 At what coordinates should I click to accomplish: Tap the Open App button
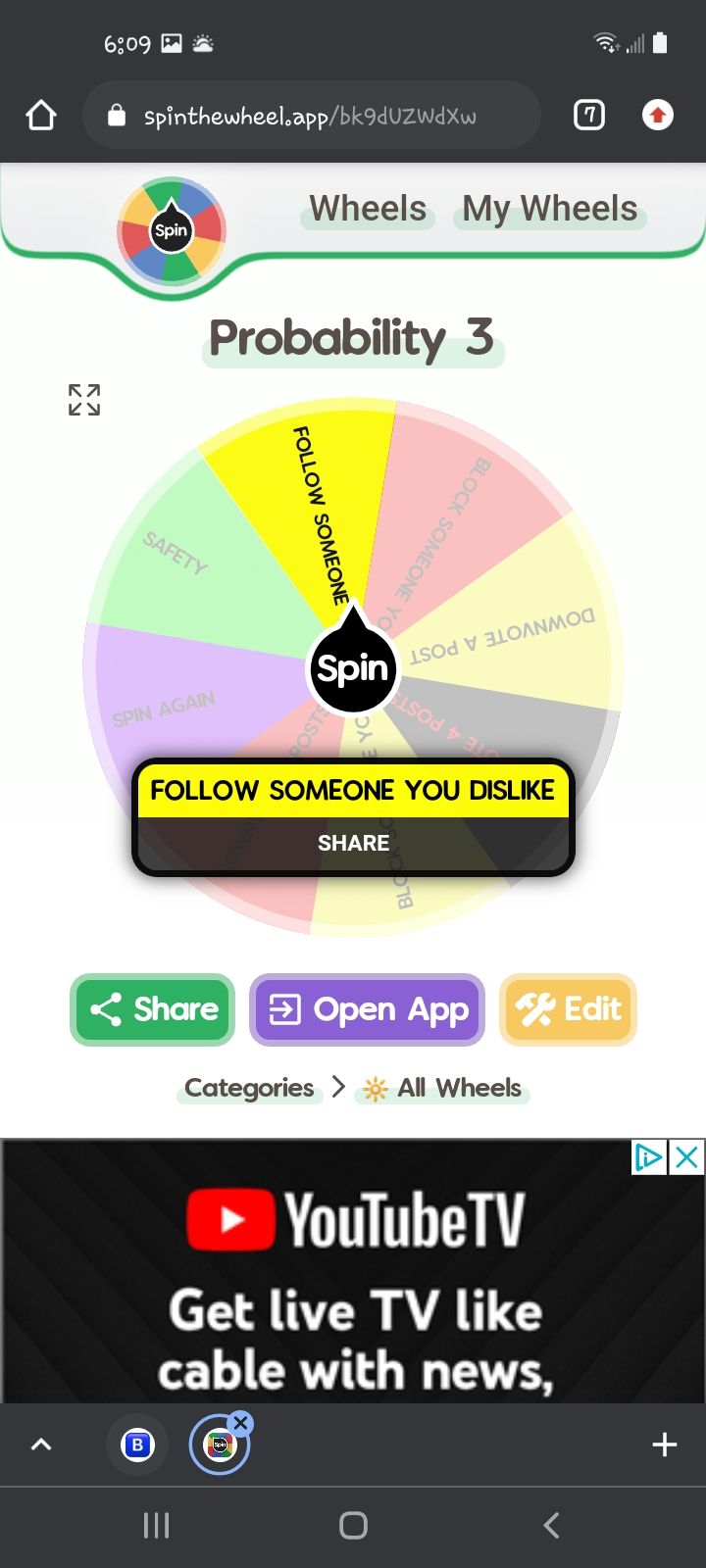click(368, 1009)
